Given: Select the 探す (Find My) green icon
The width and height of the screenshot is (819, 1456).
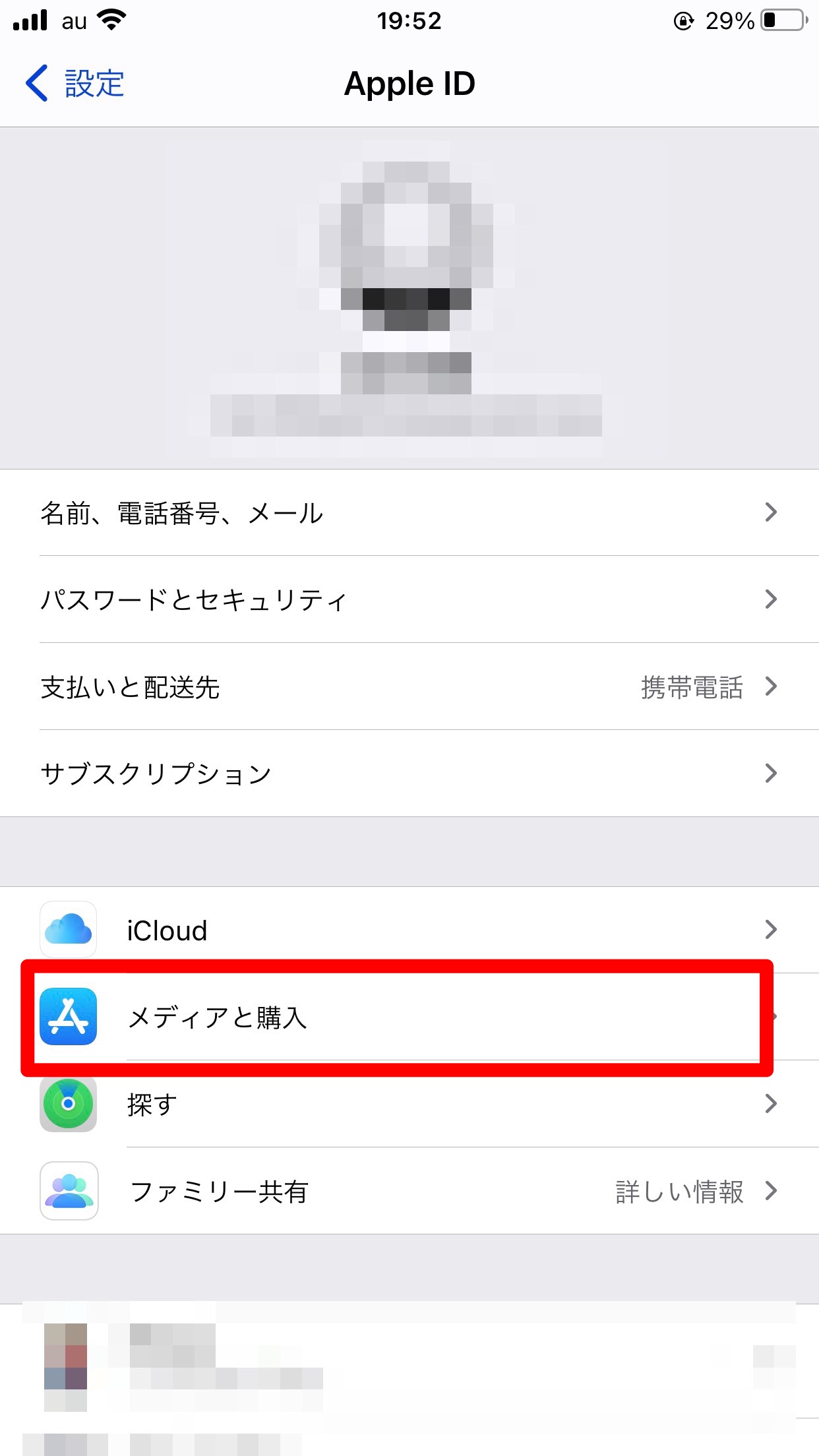Looking at the screenshot, I should (x=69, y=1105).
